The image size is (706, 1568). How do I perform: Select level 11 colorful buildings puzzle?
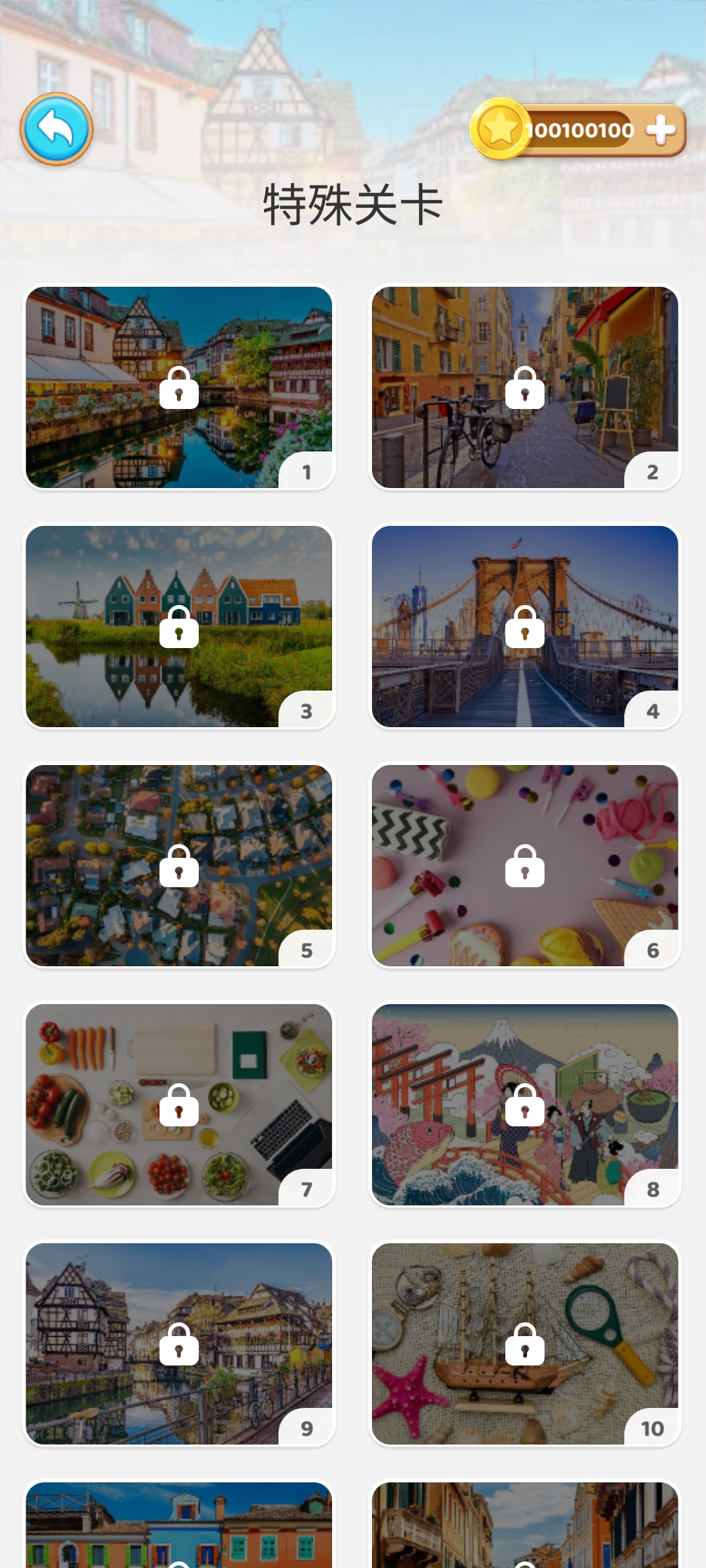(x=177, y=1529)
